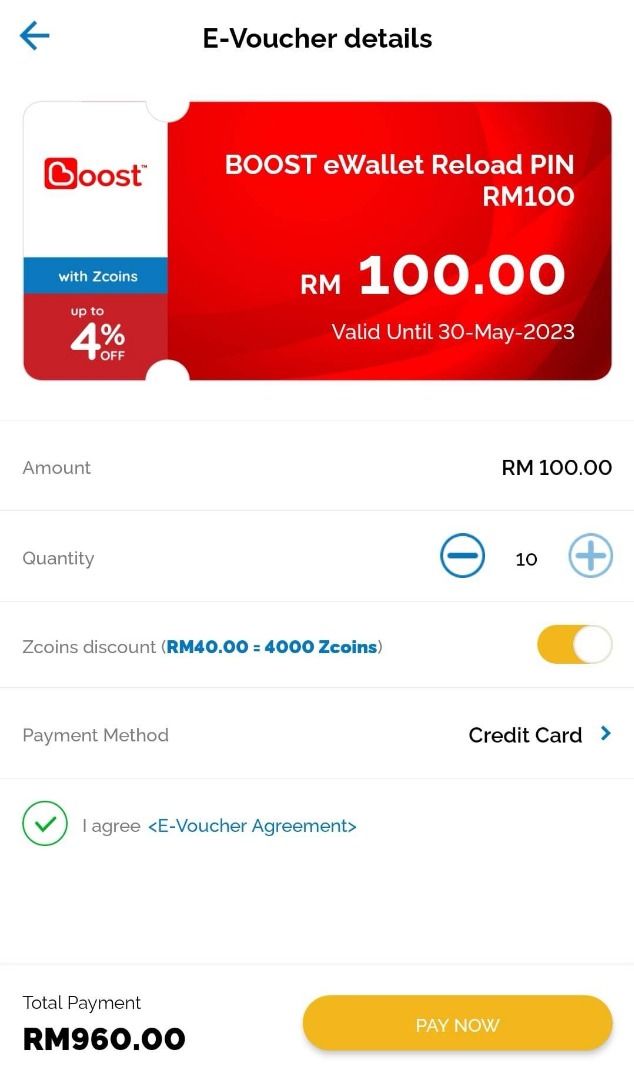Open the E-Voucher Agreement link
634x1080 pixels.
click(252, 826)
